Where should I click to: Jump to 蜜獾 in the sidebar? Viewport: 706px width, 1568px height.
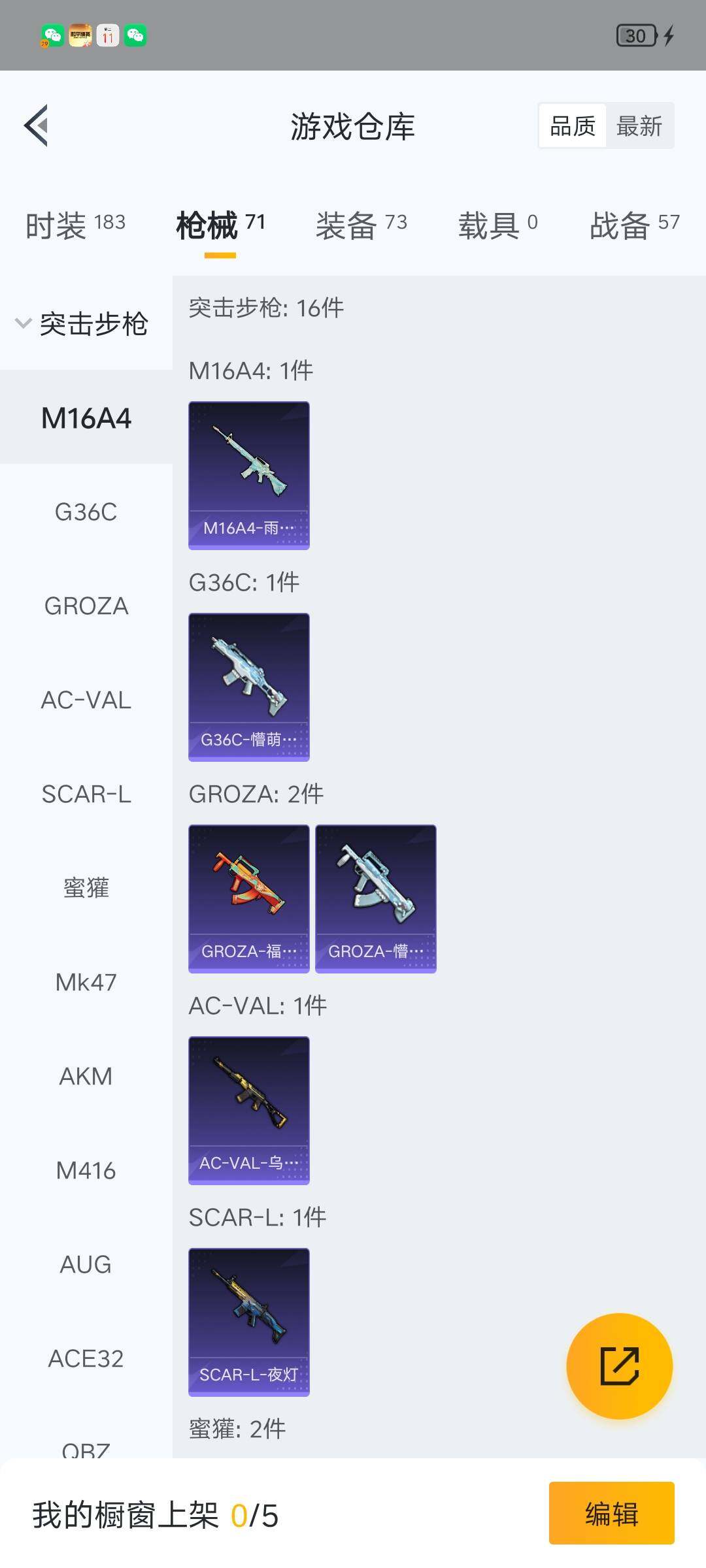coord(86,888)
